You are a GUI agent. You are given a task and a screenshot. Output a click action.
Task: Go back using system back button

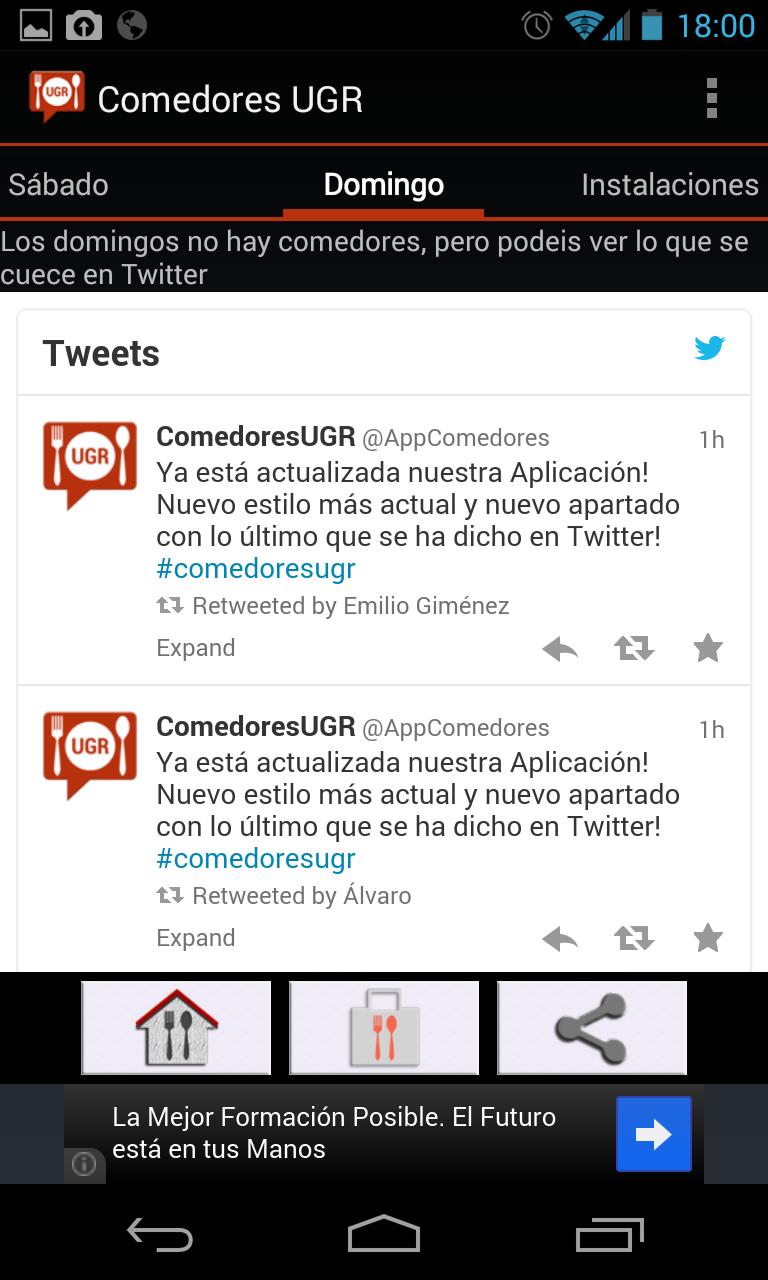pos(160,1236)
